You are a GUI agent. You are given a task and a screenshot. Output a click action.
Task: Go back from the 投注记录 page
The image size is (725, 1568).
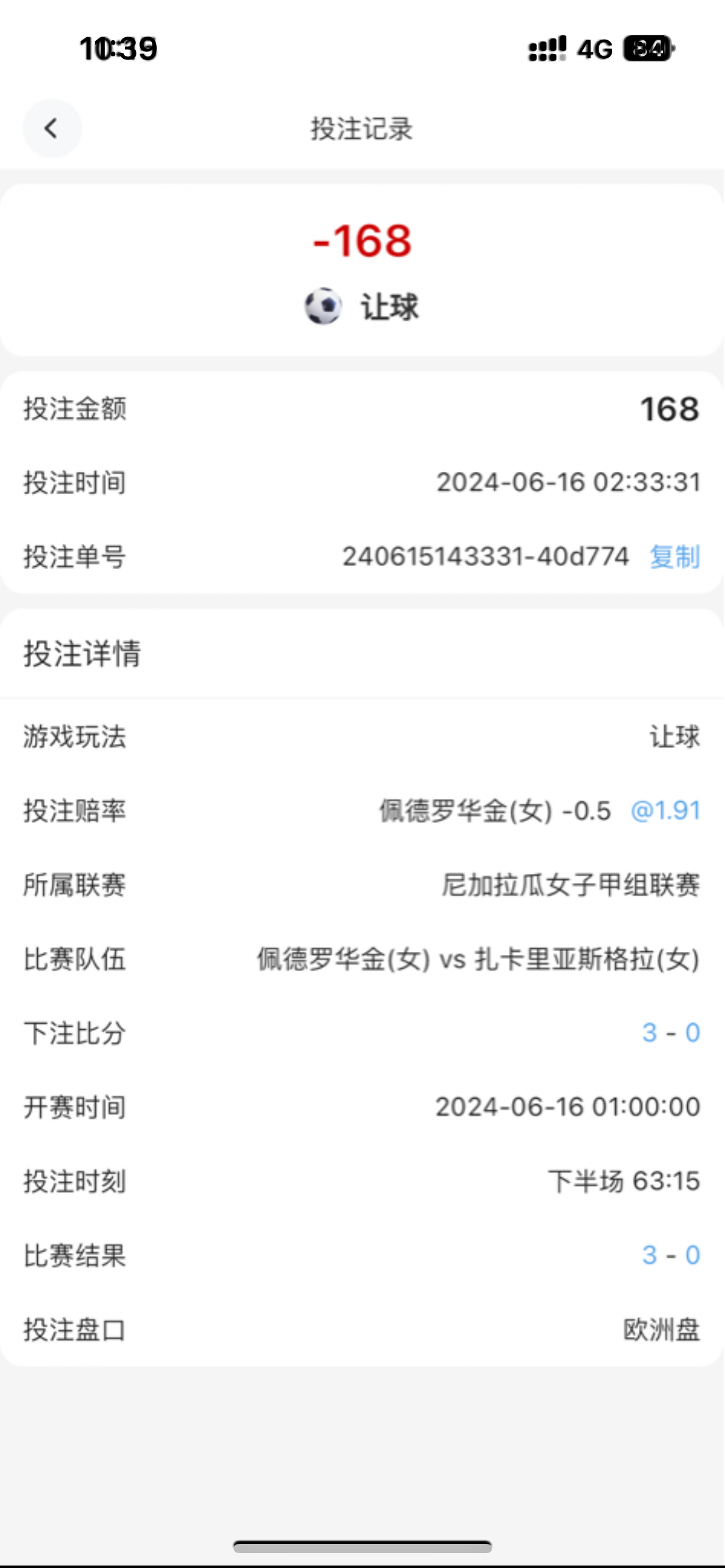pyautogui.click(x=52, y=128)
